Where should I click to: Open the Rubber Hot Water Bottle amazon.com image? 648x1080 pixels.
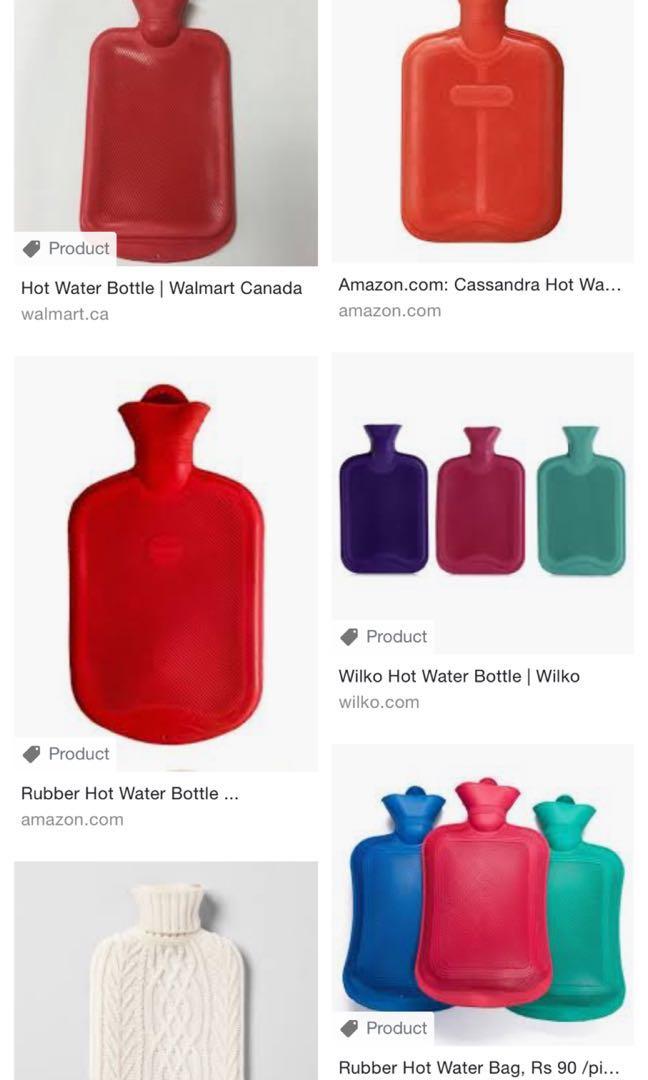pyautogui.click(x=166, y=560)
